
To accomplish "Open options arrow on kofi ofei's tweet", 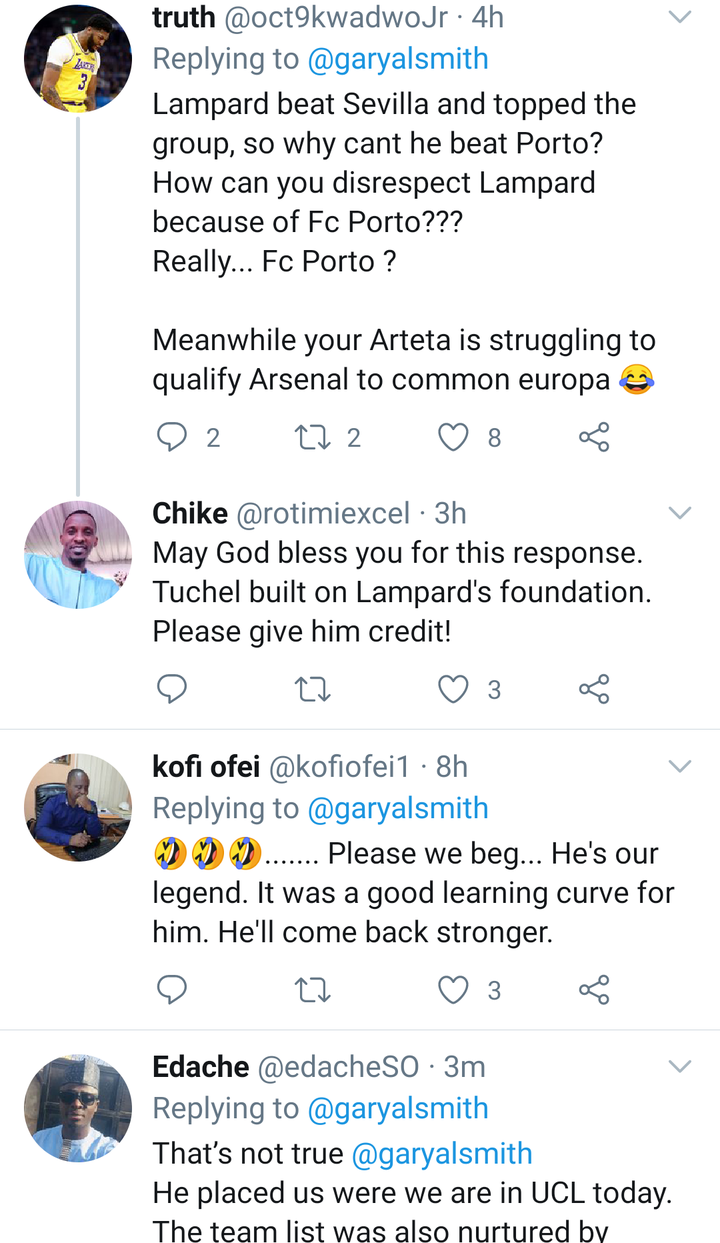I will point(680,766).
